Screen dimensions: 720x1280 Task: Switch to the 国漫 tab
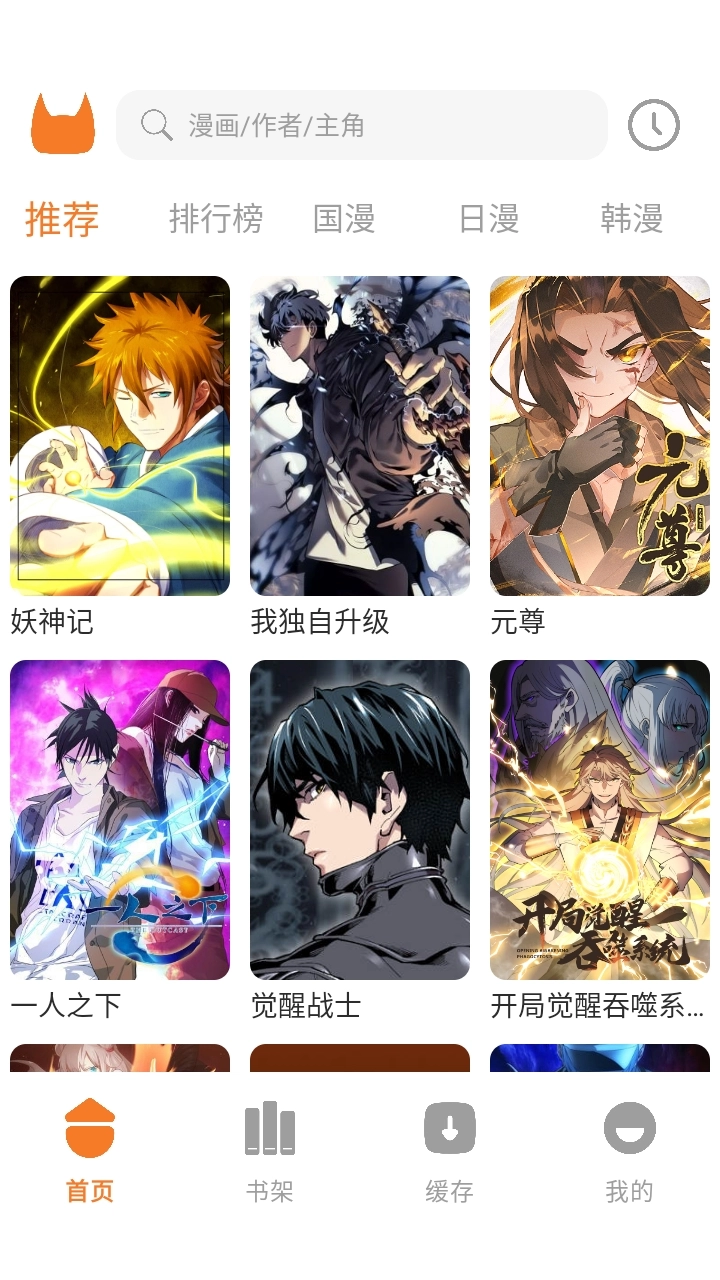[344, 218]
